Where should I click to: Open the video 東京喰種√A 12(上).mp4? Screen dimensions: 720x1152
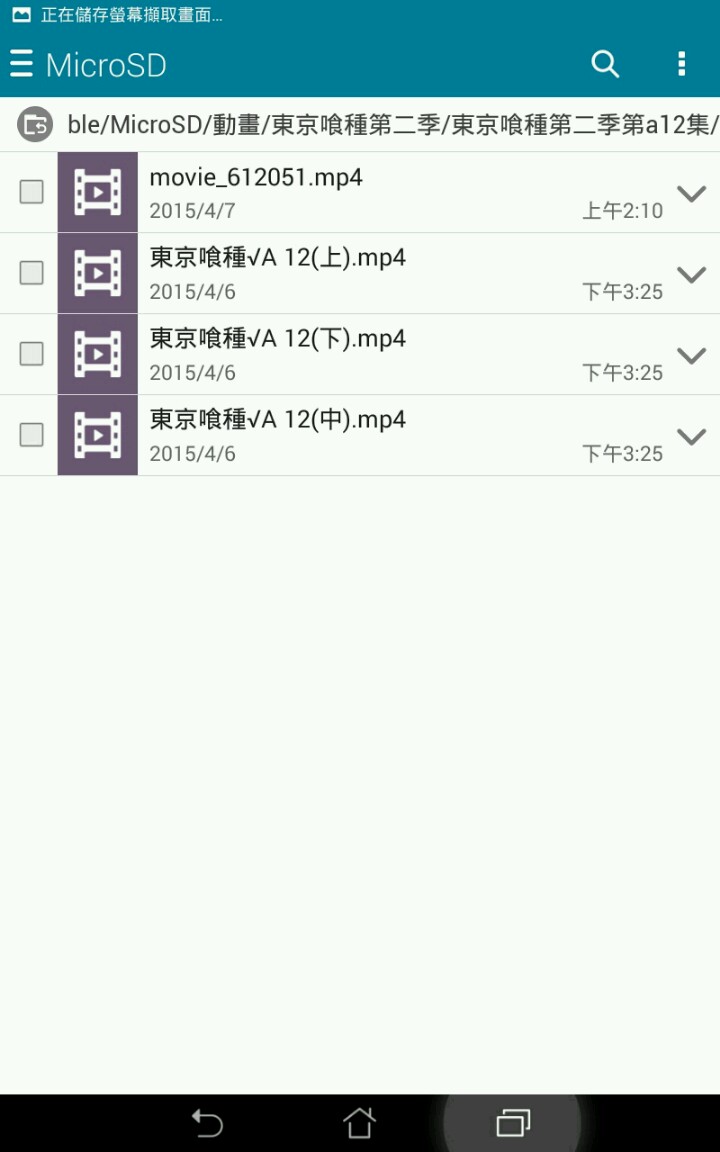tap(277, 259)
